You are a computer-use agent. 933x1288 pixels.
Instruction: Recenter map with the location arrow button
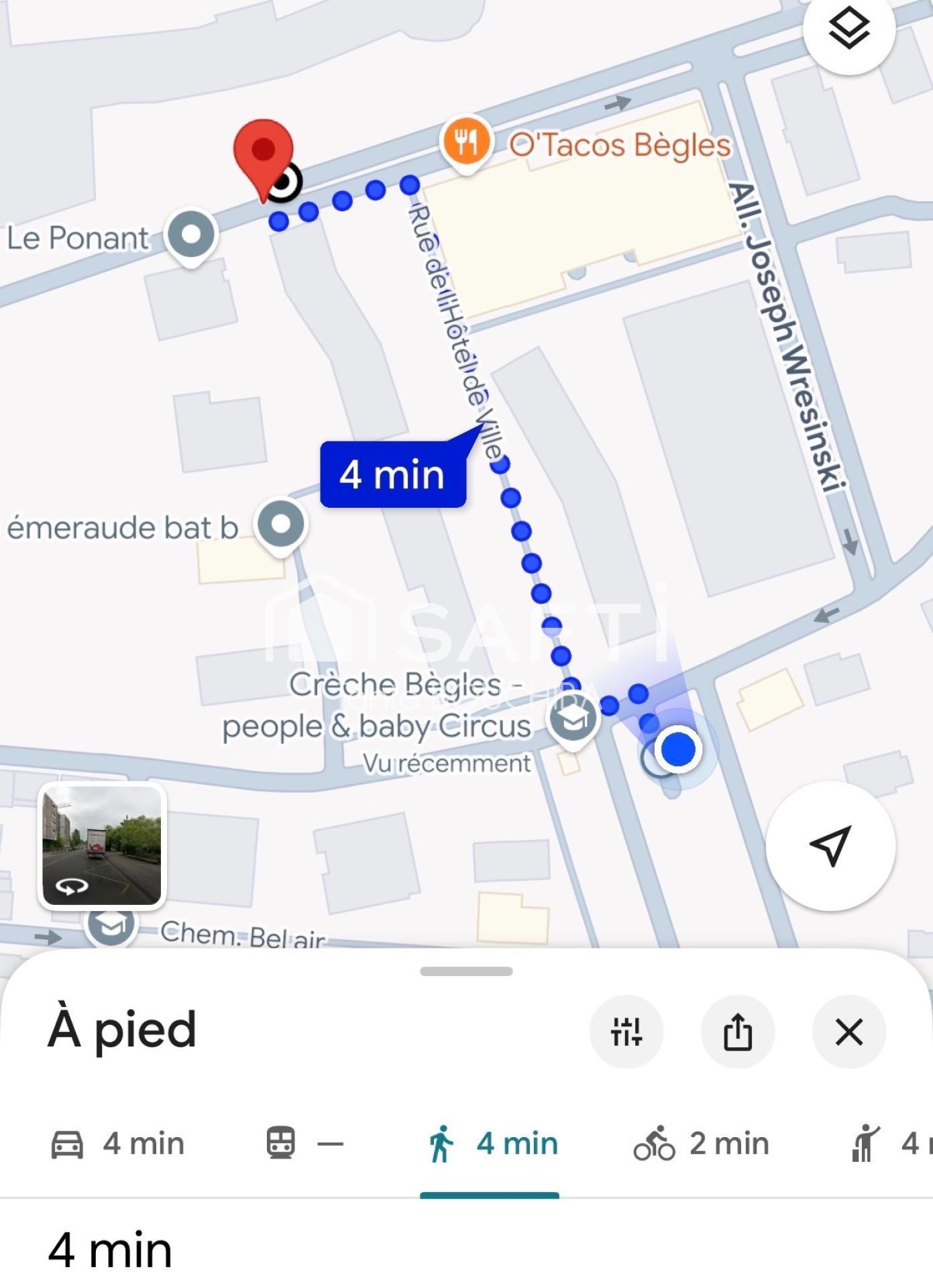(830, 845)
